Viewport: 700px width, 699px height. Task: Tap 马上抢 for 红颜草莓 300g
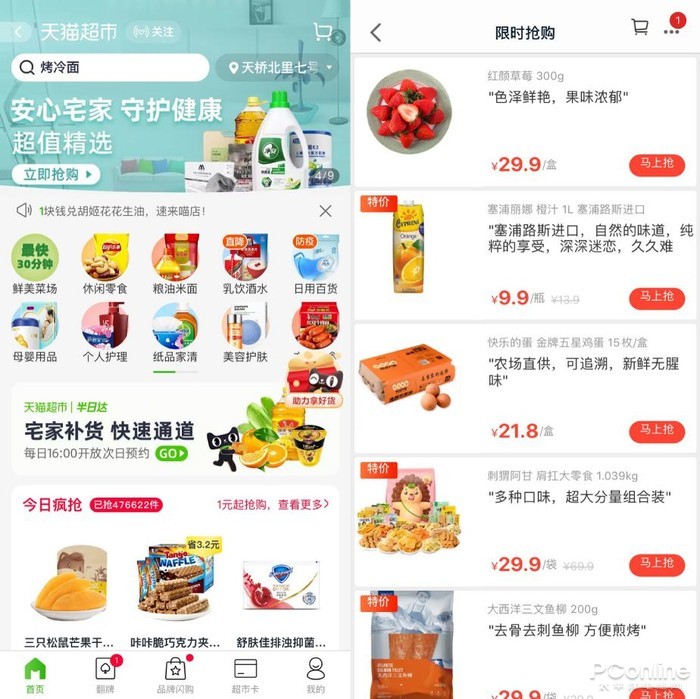(657, 164)
